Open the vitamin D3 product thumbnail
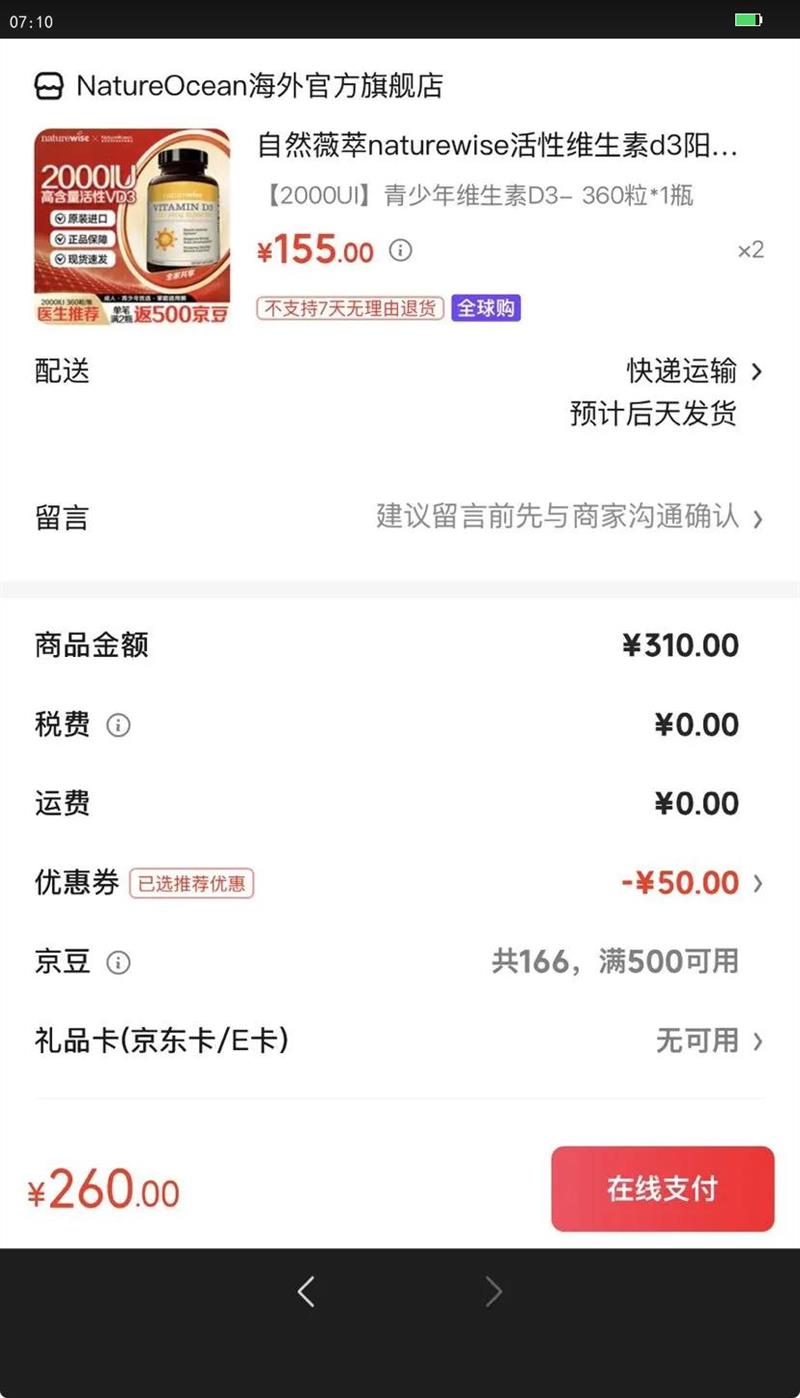The height and width of the screenshot is (1398, 800). (132, 226)
